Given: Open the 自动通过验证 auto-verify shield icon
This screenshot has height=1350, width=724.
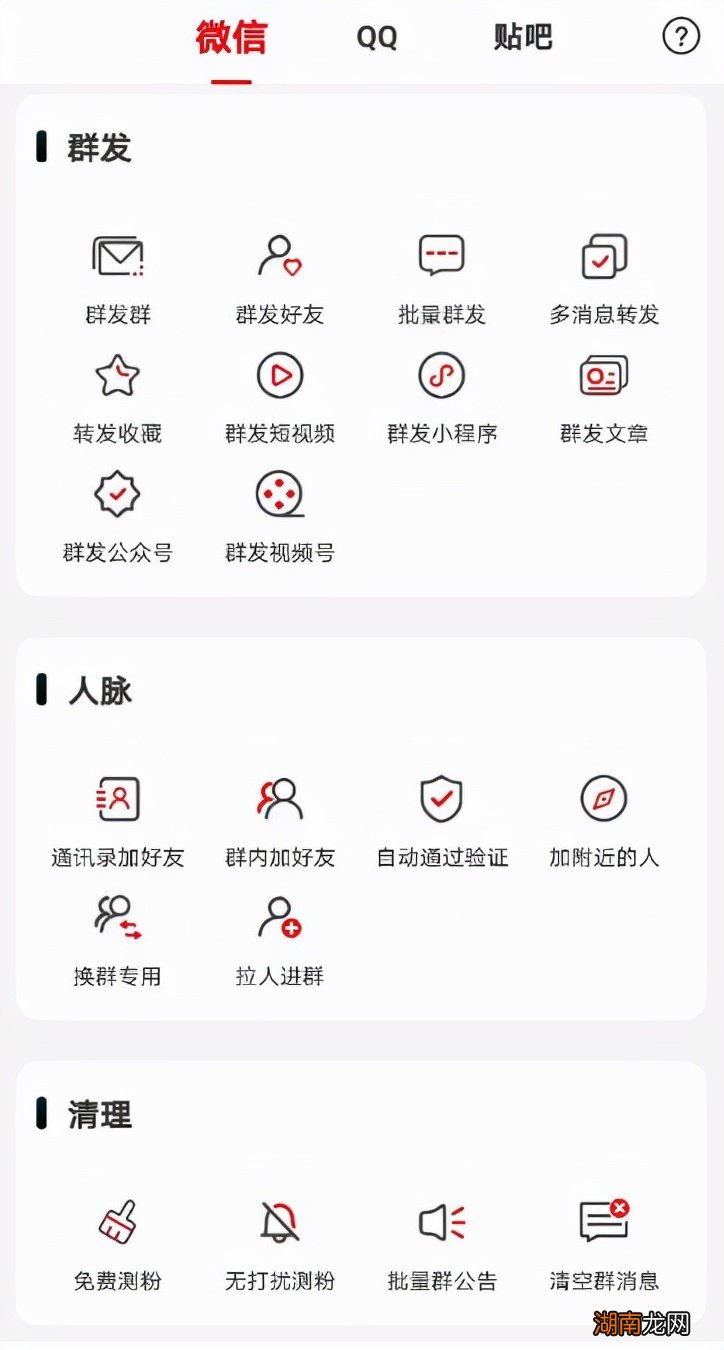Looking at the screenshot, I should click(x=442, y=798).
